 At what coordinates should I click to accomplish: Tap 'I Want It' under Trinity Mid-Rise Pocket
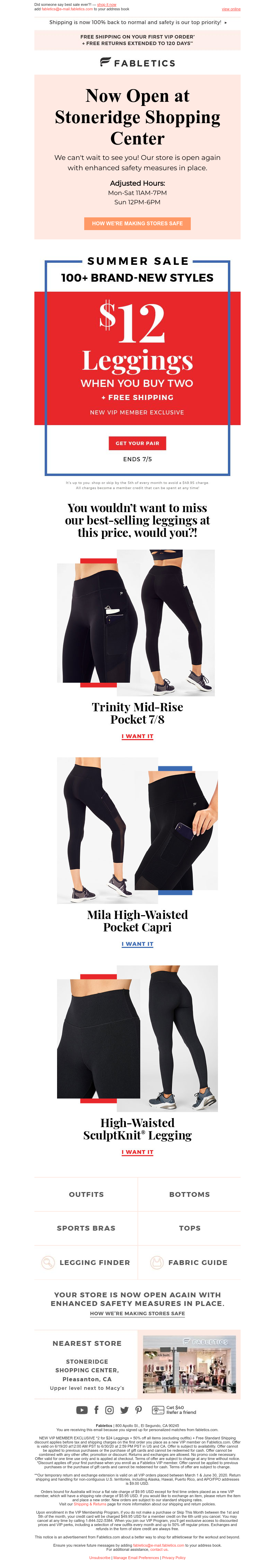(137, 736)
